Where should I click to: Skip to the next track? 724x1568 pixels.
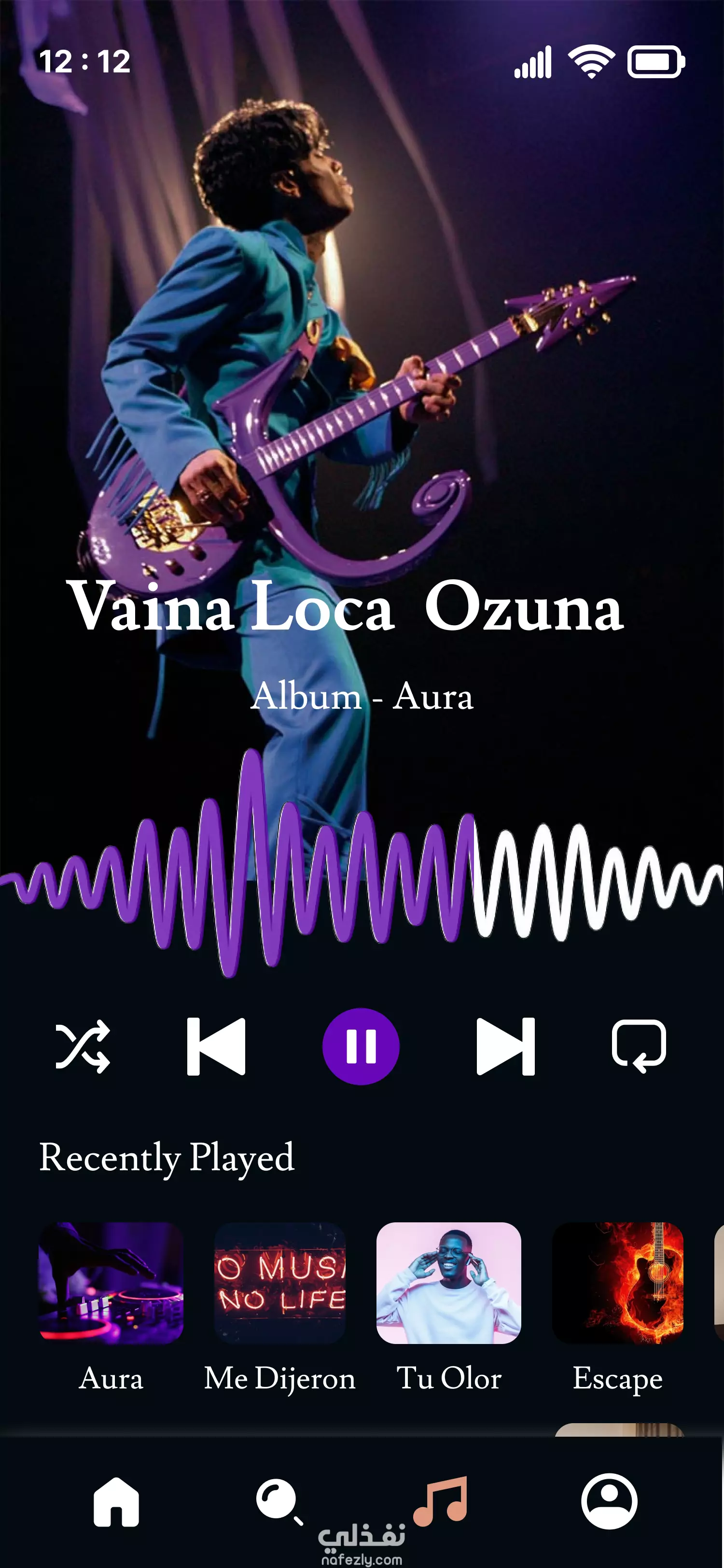pyautogui.click(x=505, y=1046)
